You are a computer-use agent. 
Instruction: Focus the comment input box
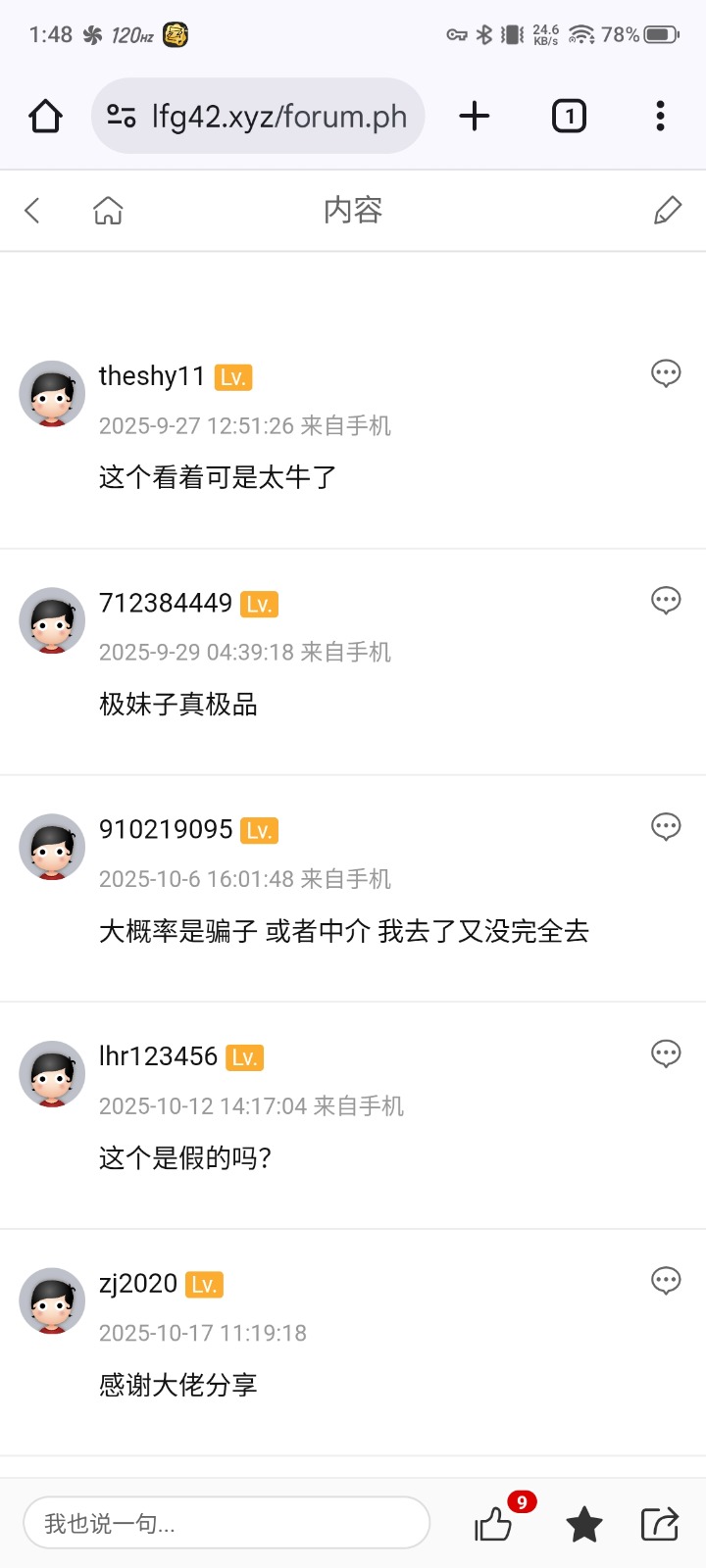coord(227,1523)
